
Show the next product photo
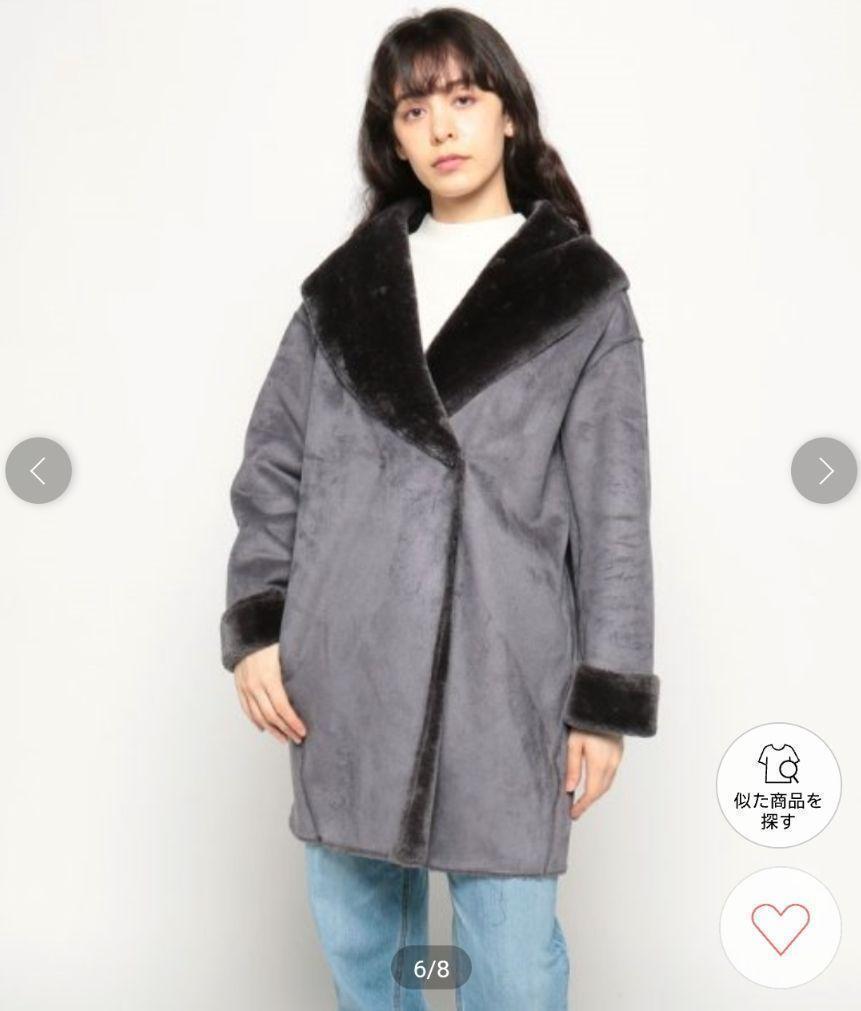824,470
